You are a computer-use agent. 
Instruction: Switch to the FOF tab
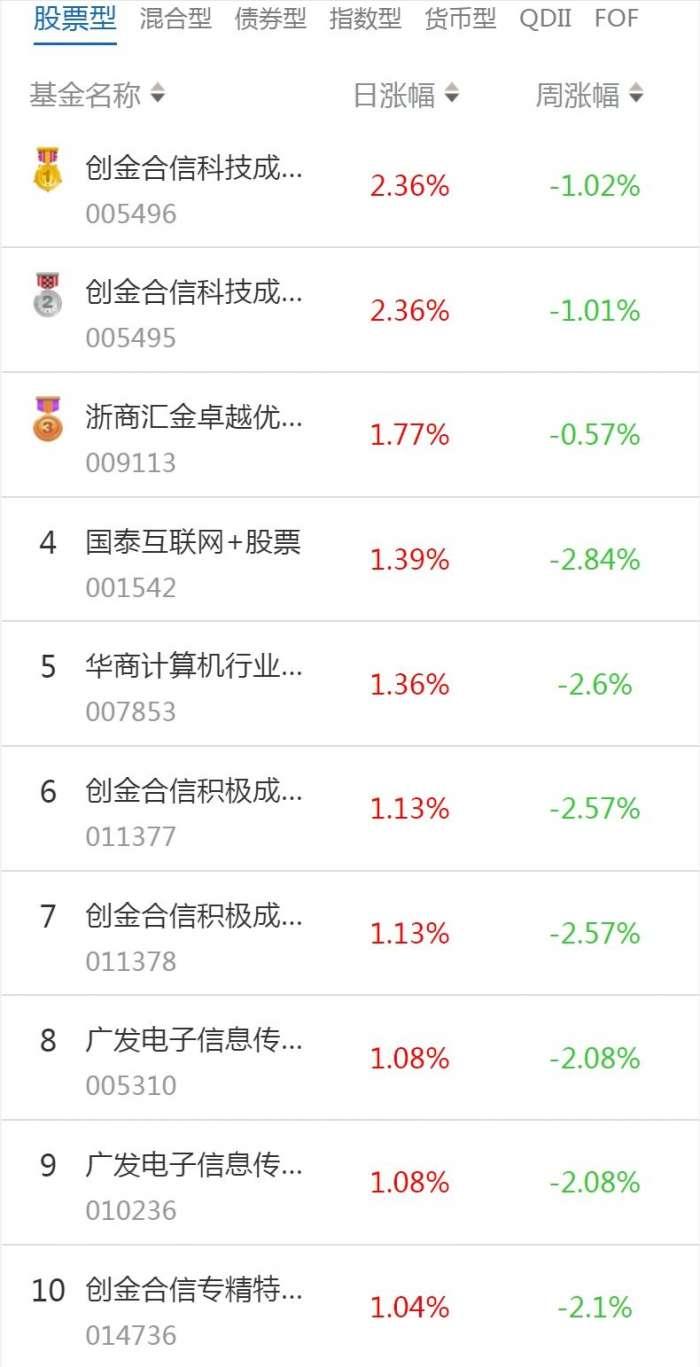(616, 19)
